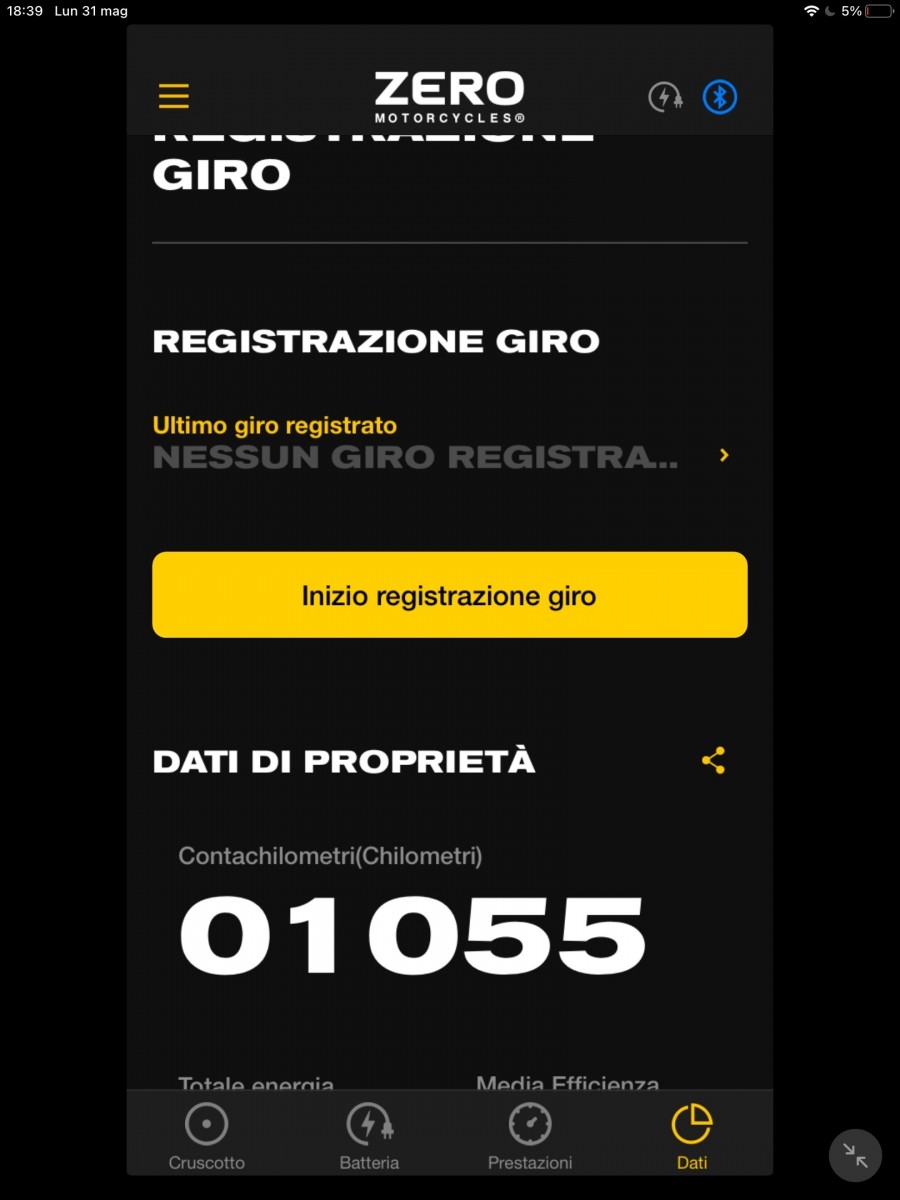Tap the charging plug icon

(666, 97)
